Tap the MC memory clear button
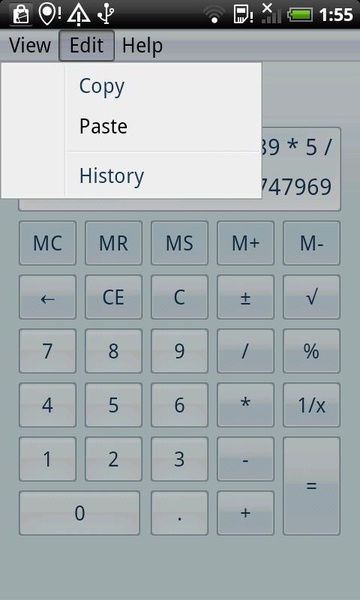The width and height of the screenshot is (360, 600). click(x=47, y=243)
